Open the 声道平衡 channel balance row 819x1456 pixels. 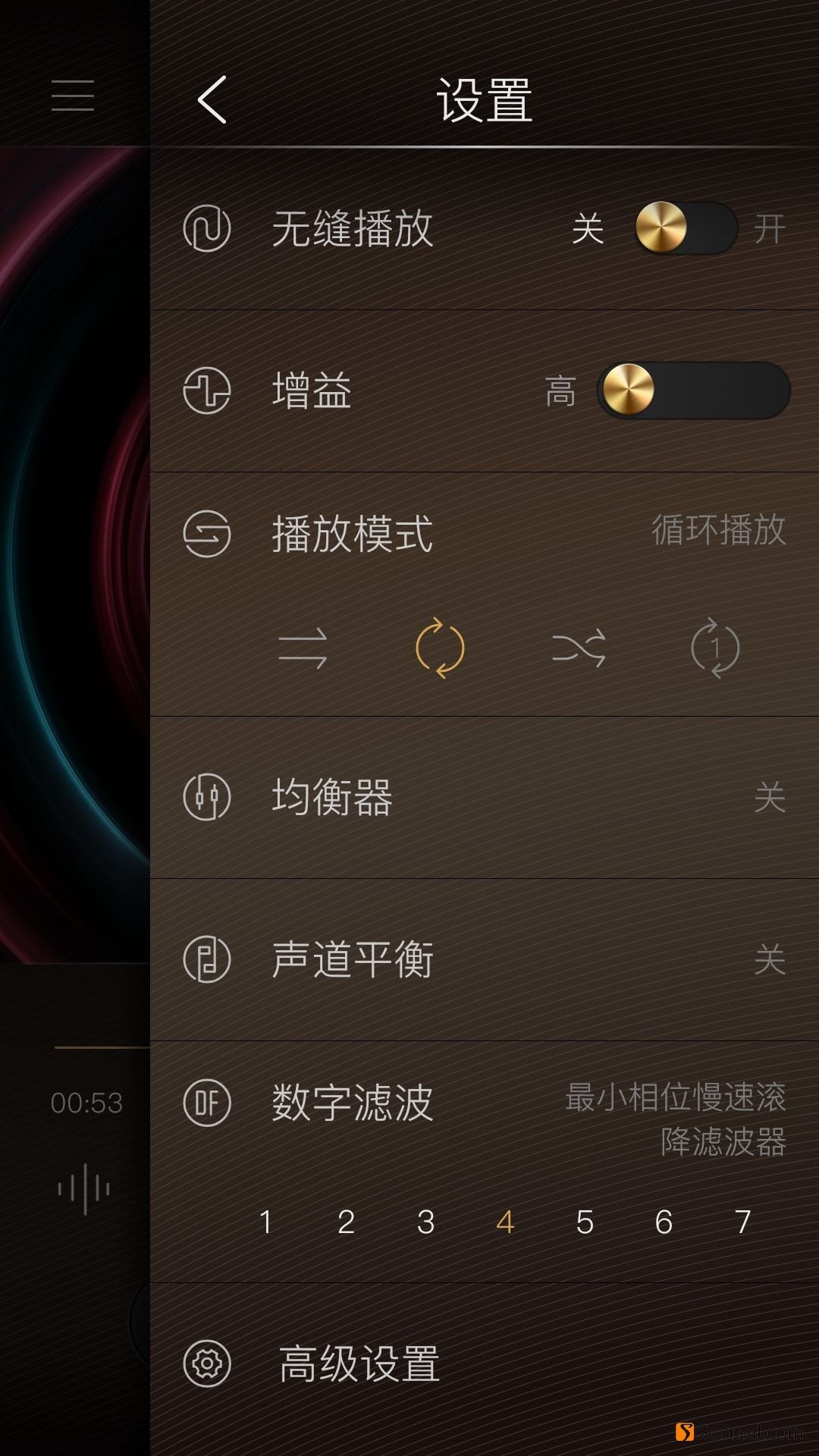click(x=484, y=959)
